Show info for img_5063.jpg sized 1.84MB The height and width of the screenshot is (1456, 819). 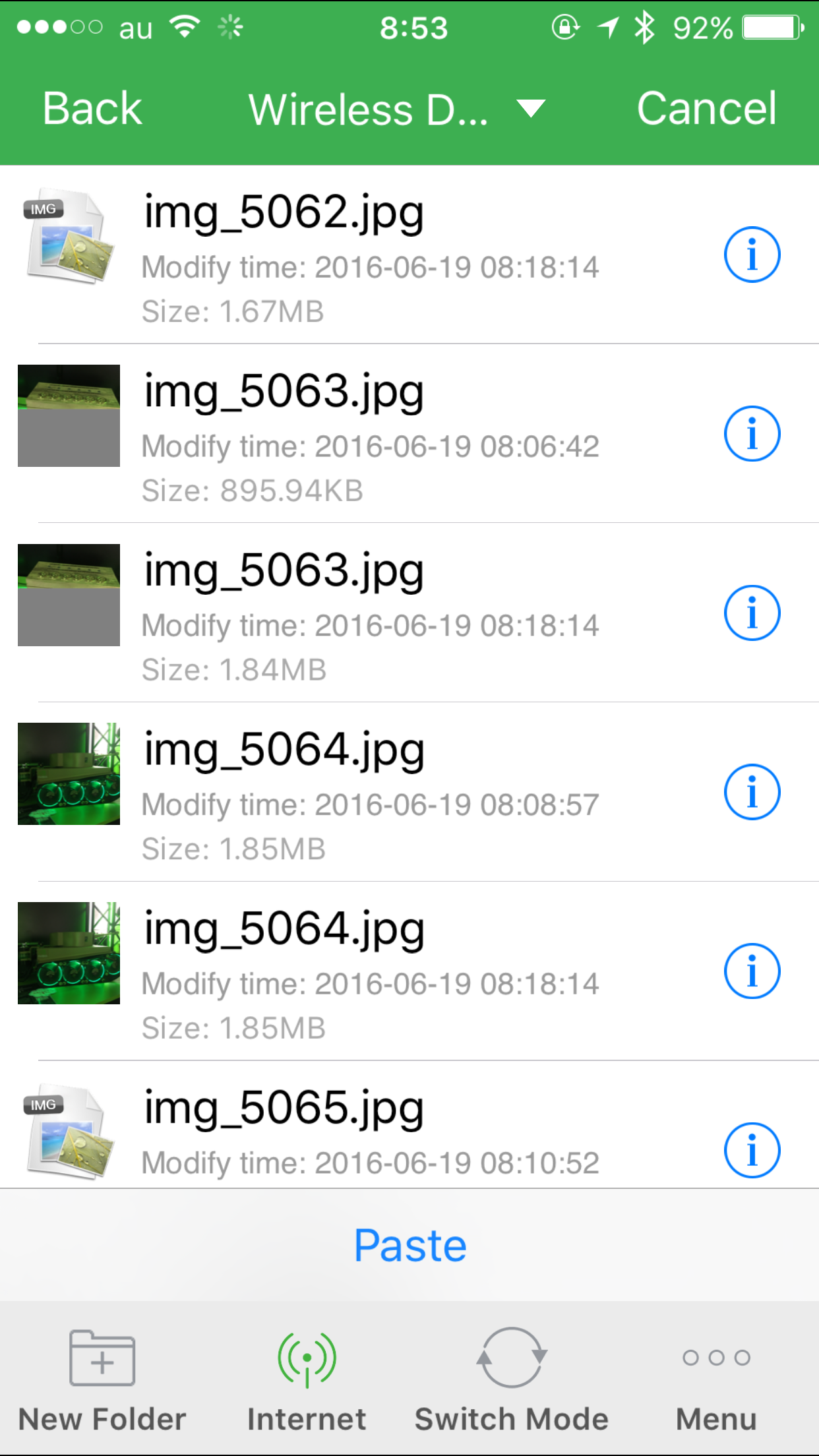pyautogui.click(x=752, y=613)
